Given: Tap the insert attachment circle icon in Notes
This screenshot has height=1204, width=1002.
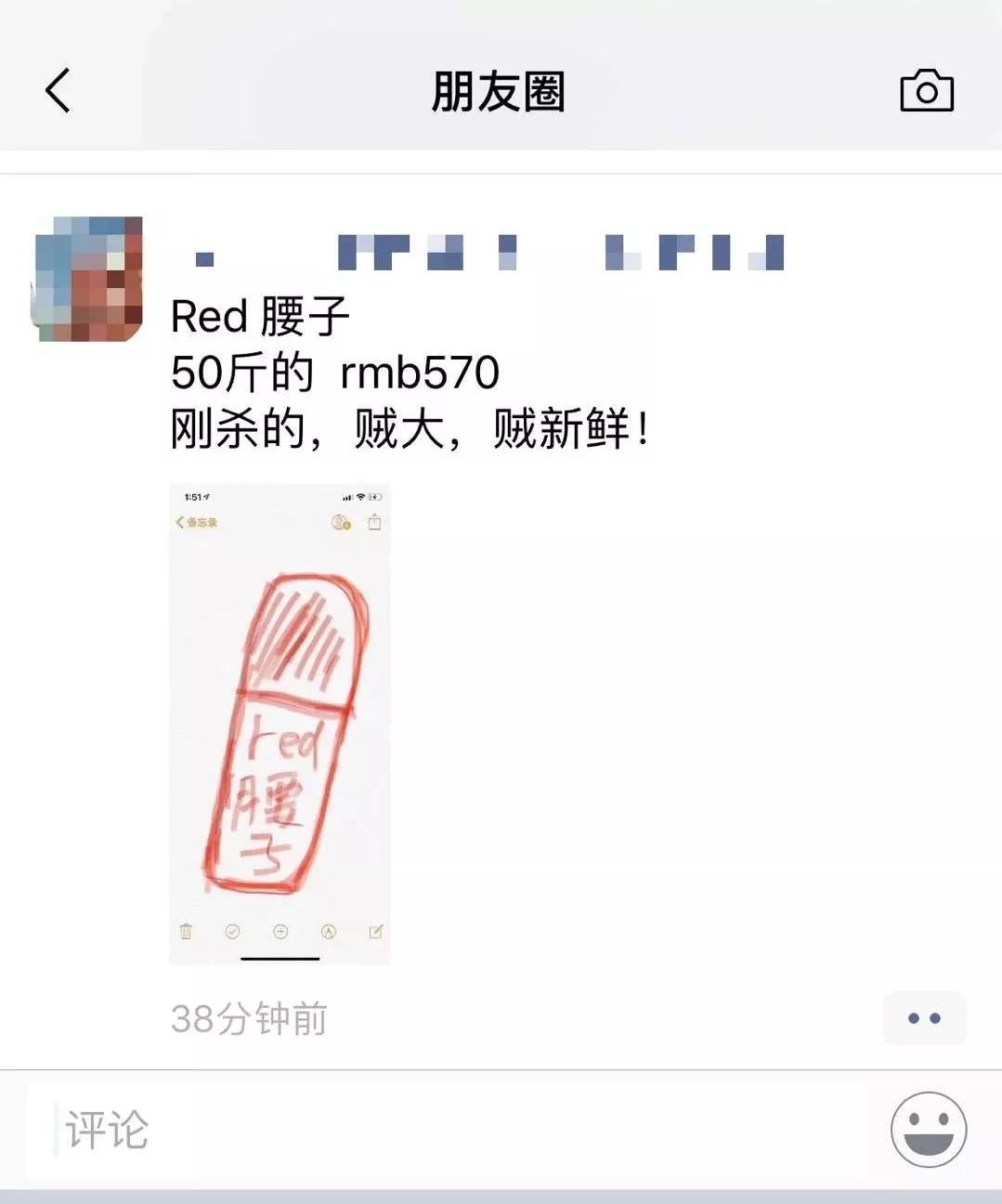Looking at the screenshot, I should pos(280,932).
